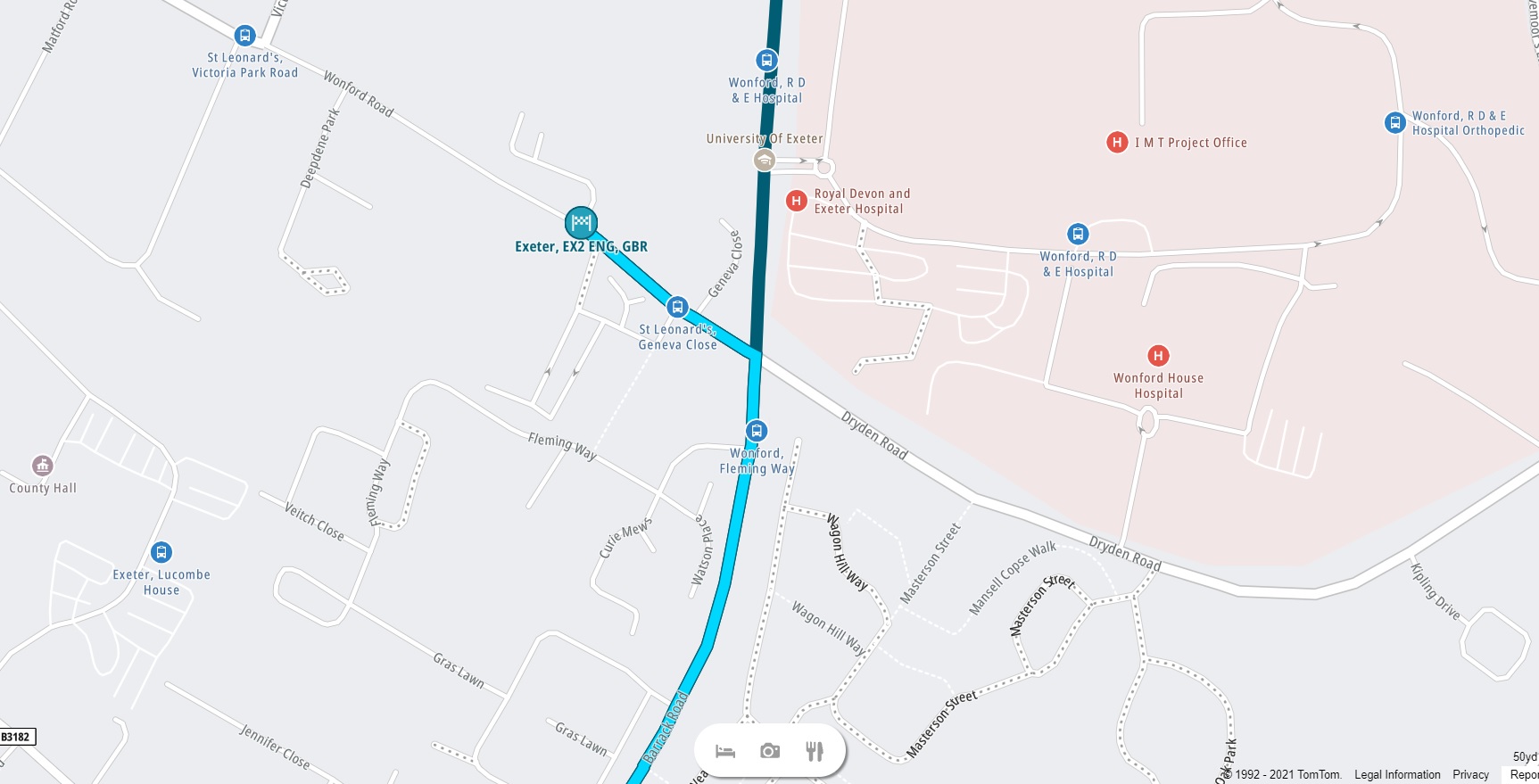Show nearby attractions with the camera icon
The image size is (1539, 784).
(770, 751)
